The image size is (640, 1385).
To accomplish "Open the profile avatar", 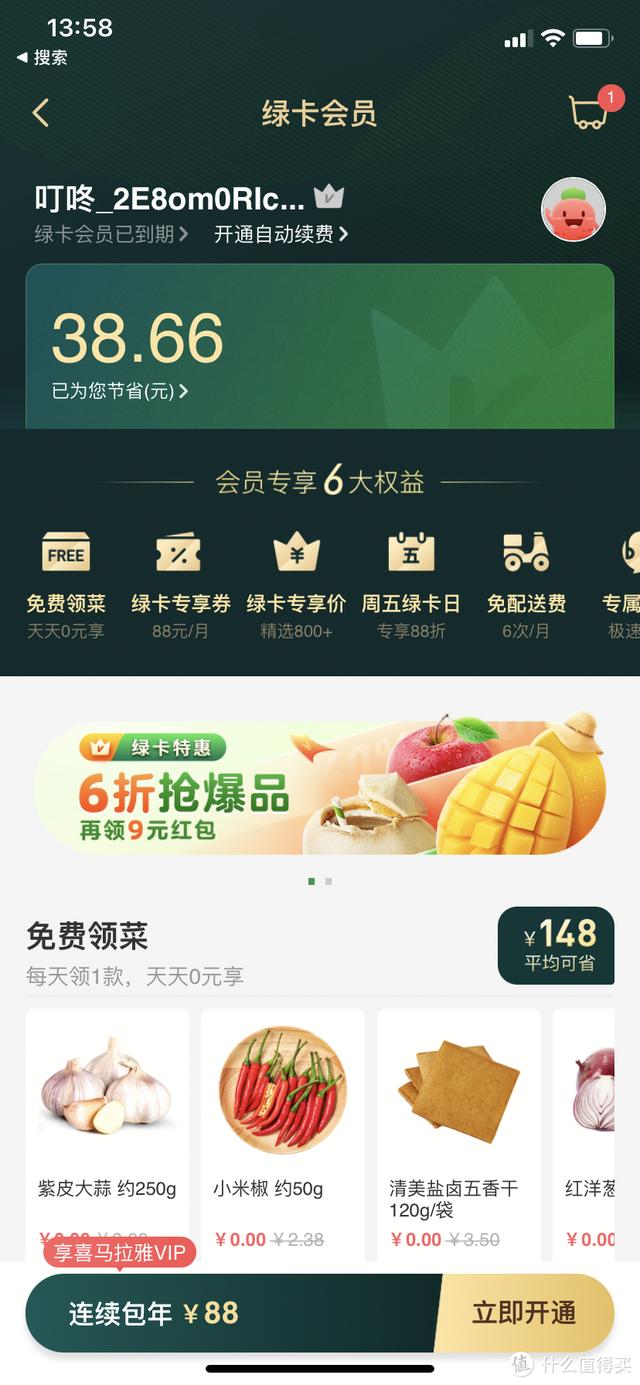I will 573,209.
